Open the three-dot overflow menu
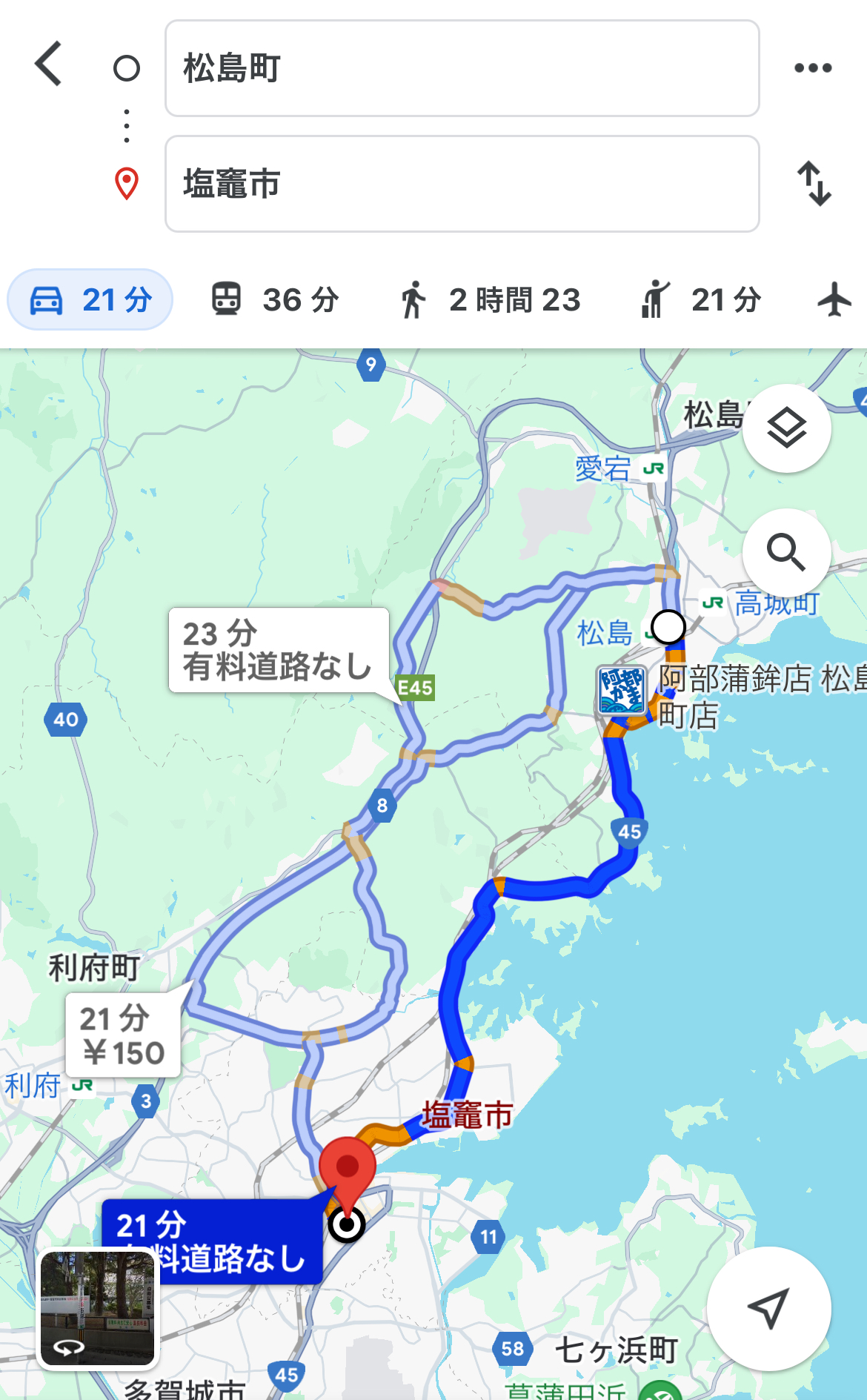This screenshot has height=1400, width=867. tap(812, 68)
